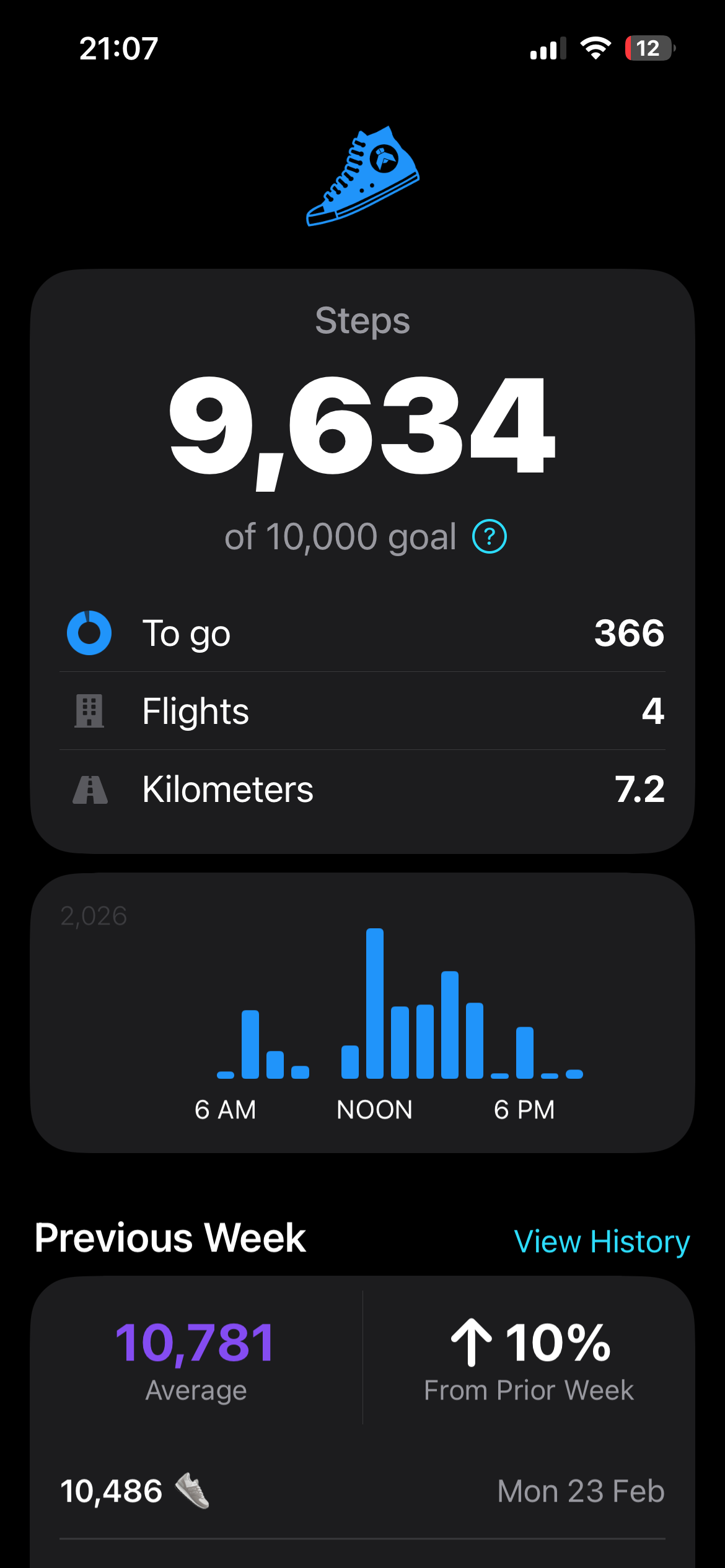Open the Mon 23 Feb entry
This screenshot has height=1568, width=725.
362,1491
